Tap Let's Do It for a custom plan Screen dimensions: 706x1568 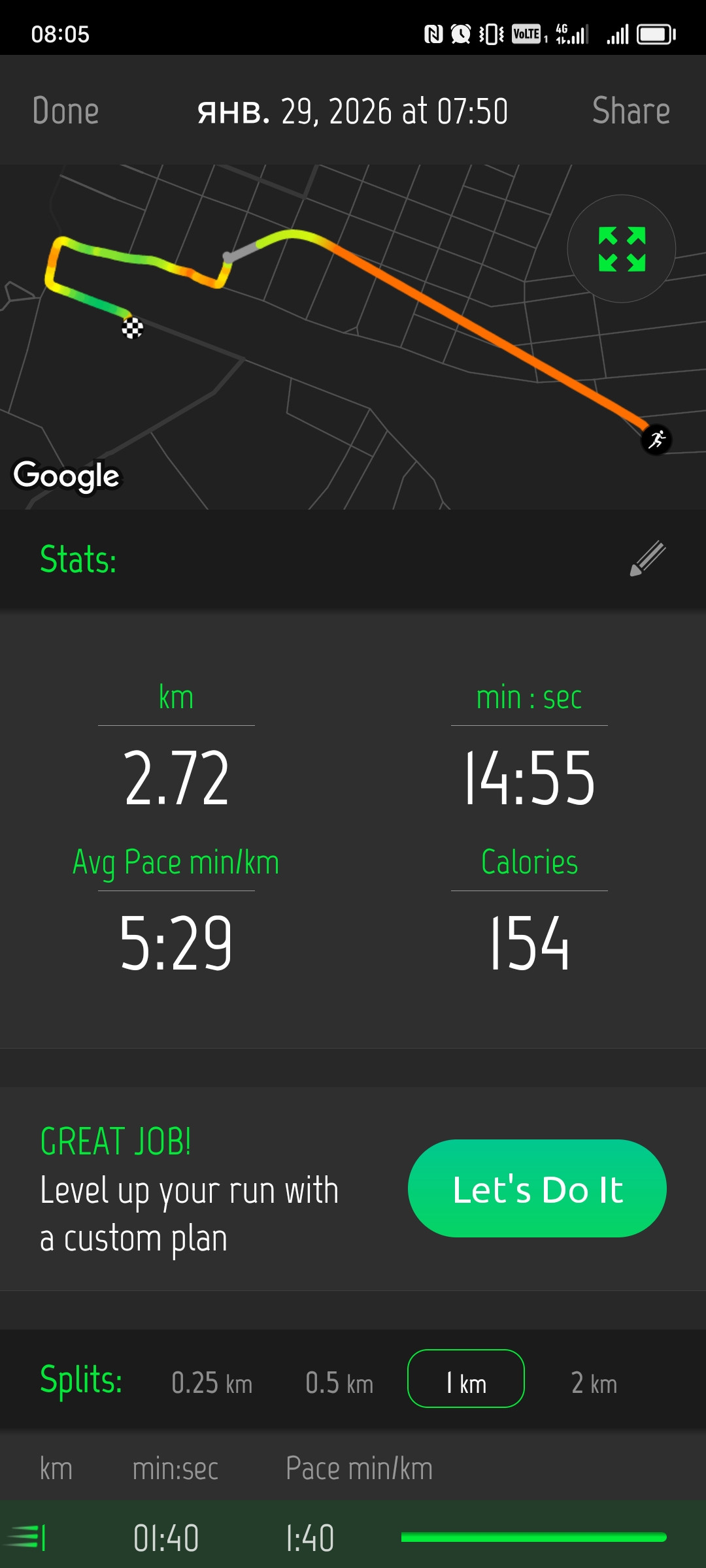click(537, 1188)
